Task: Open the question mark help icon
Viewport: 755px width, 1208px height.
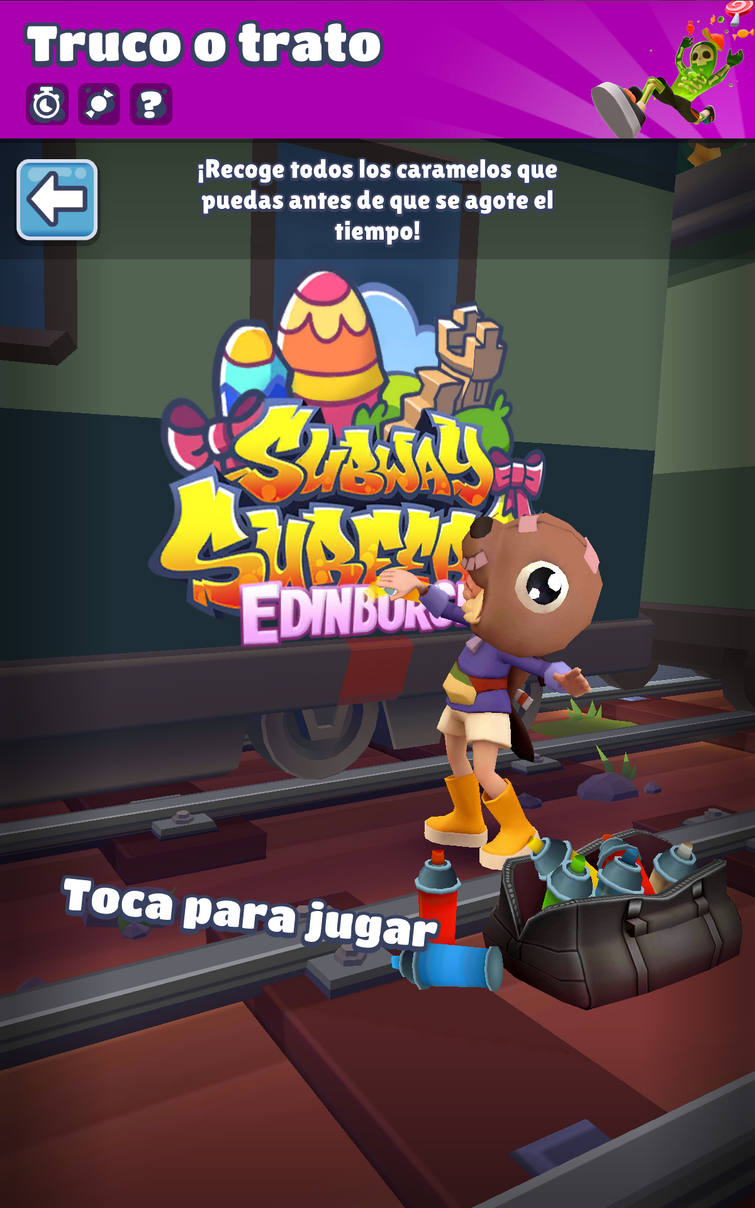Action: (151, 104)
